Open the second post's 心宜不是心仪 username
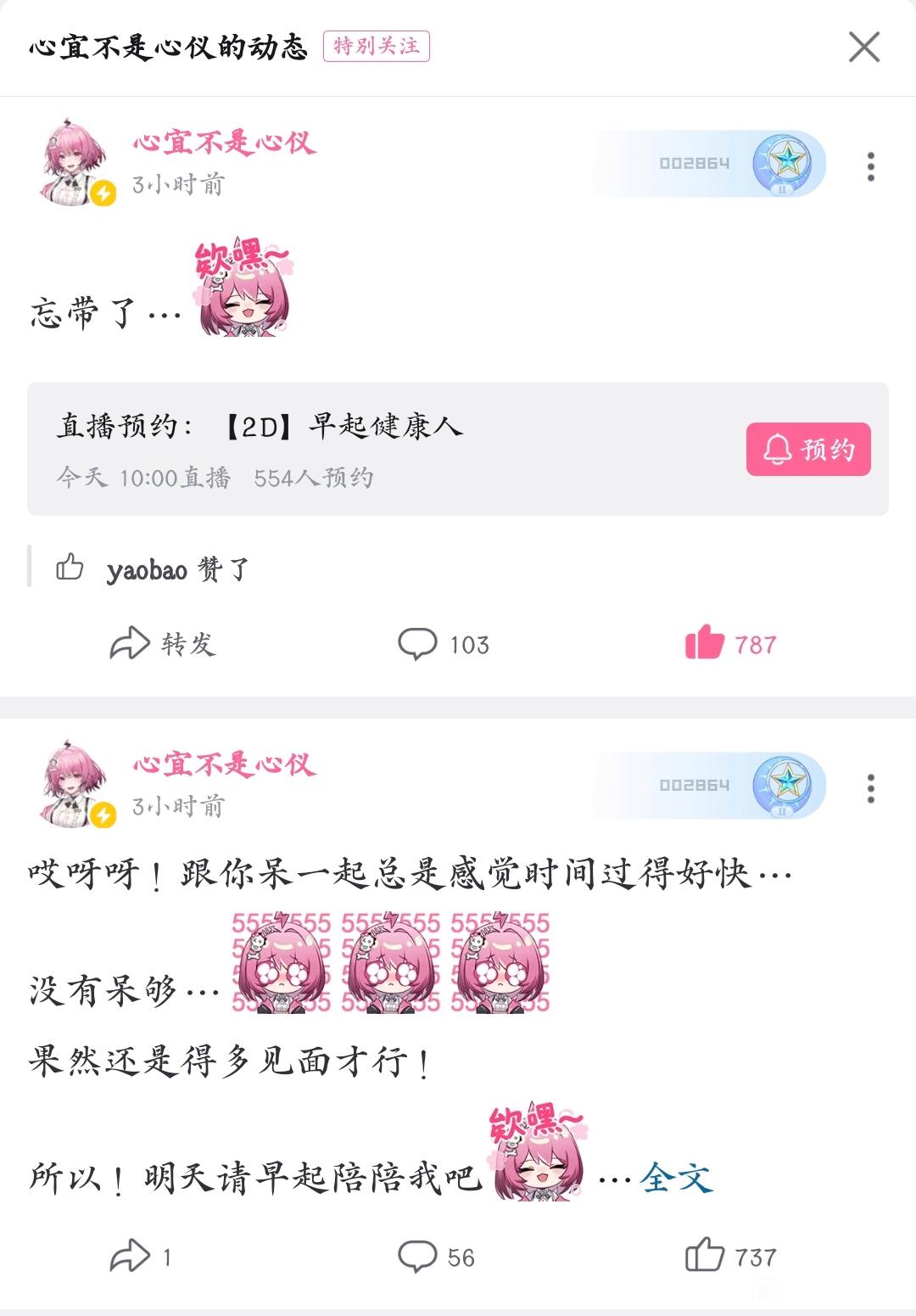 tap(224, 764)
